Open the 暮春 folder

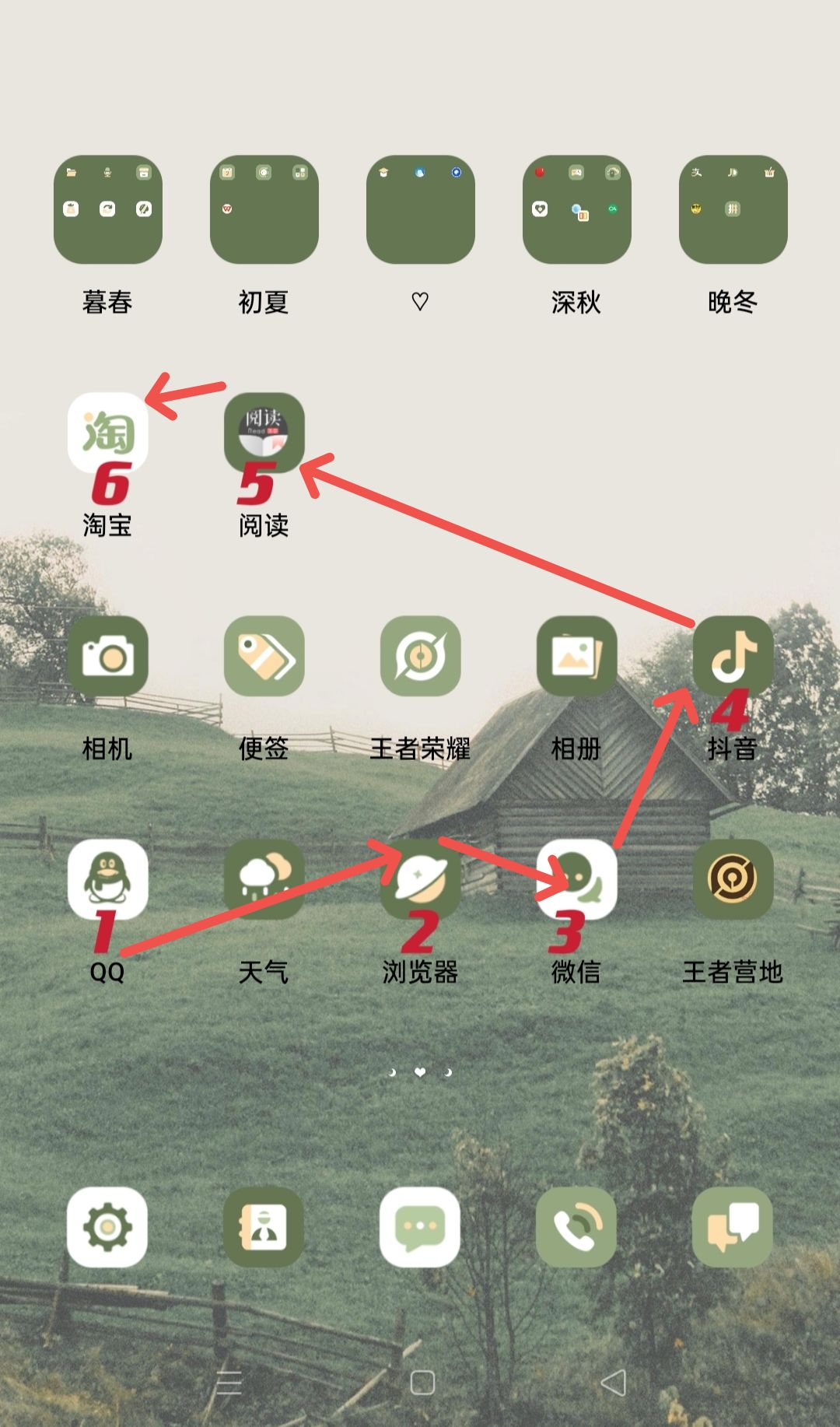[107, 209]
